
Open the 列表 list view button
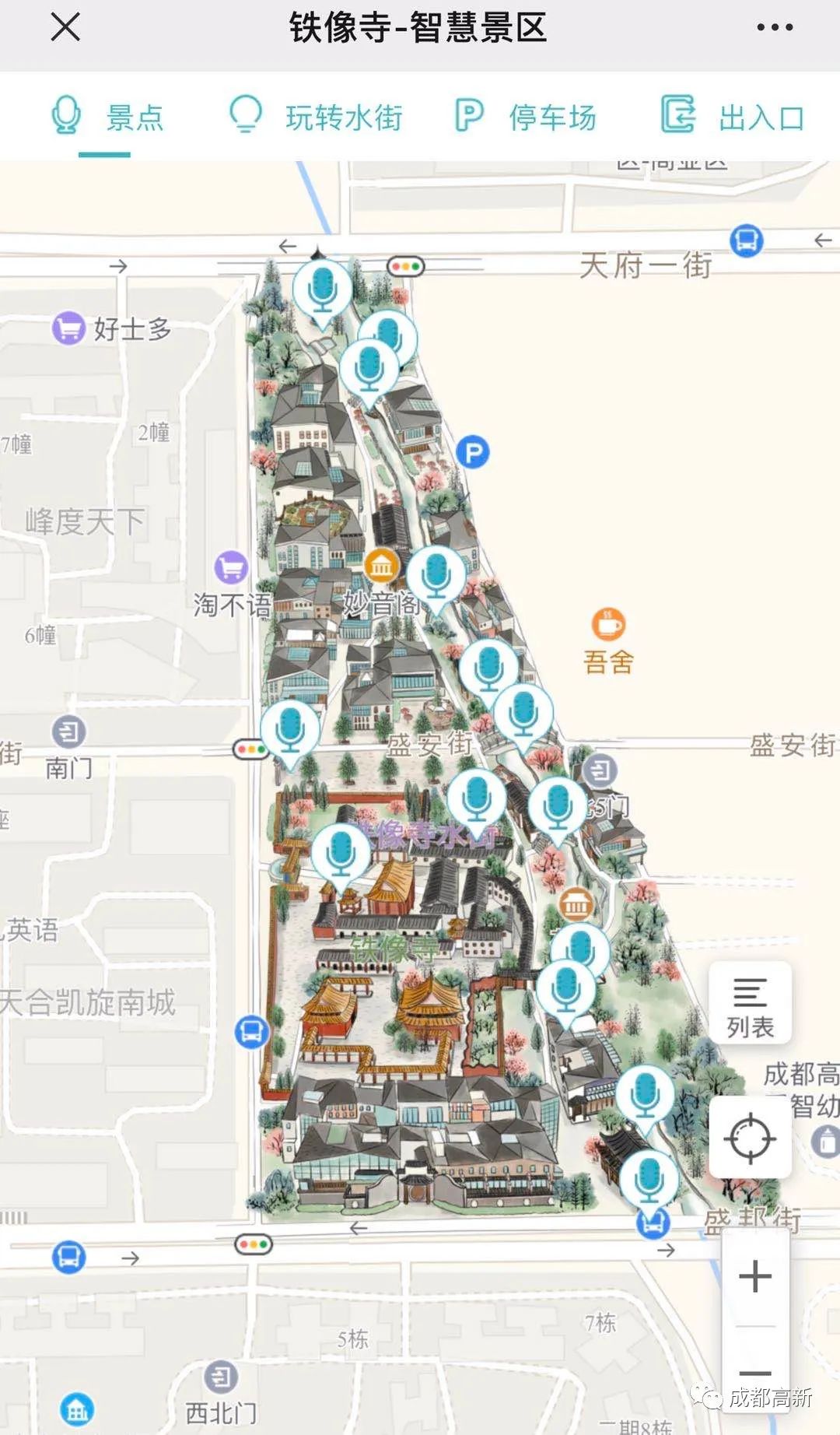(749, 1004)
